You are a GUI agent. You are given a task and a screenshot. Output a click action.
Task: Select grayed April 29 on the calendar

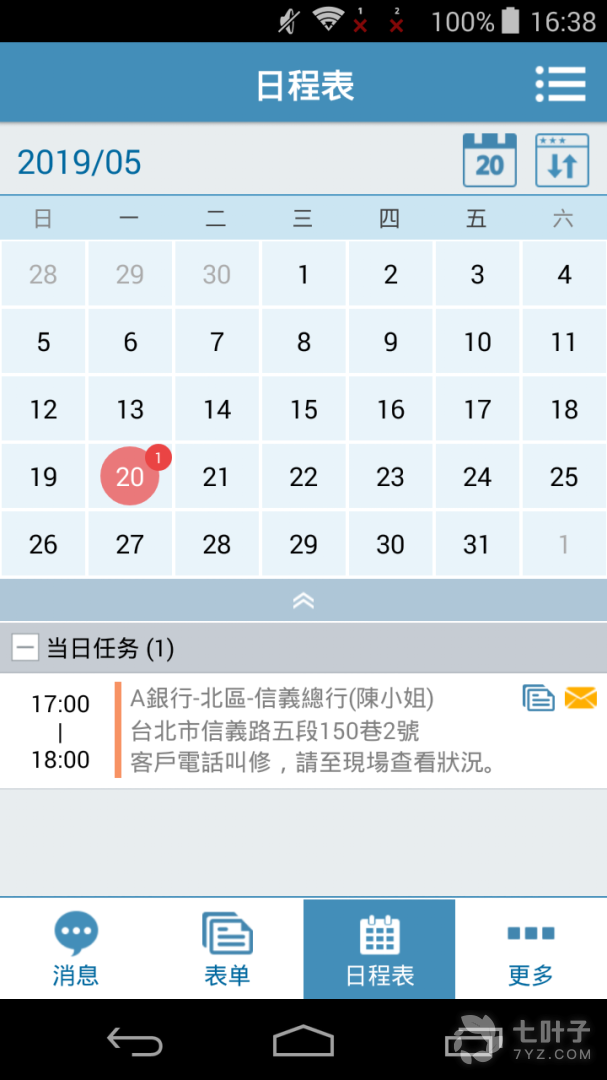point(130,274)
